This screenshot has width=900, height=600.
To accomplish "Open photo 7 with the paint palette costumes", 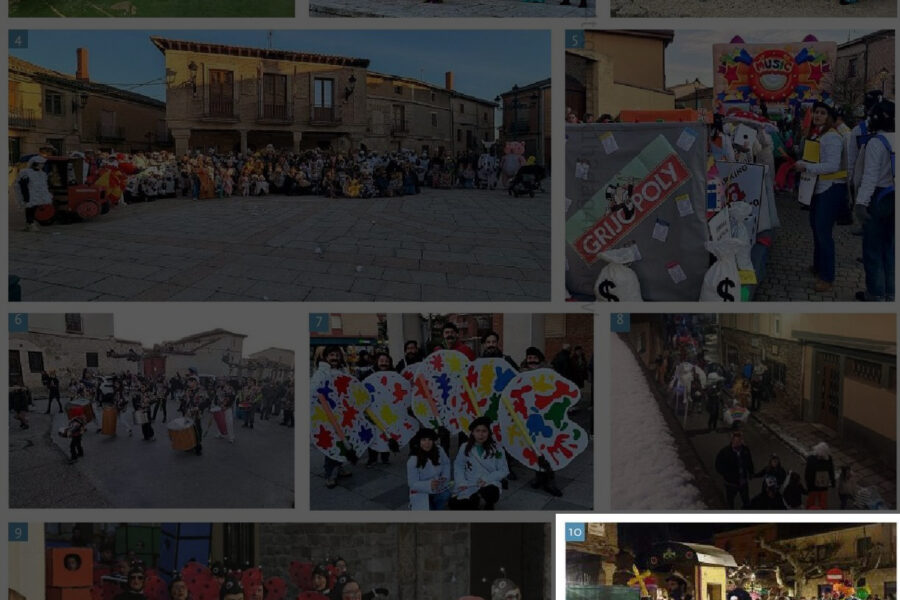I will [451, 411].
